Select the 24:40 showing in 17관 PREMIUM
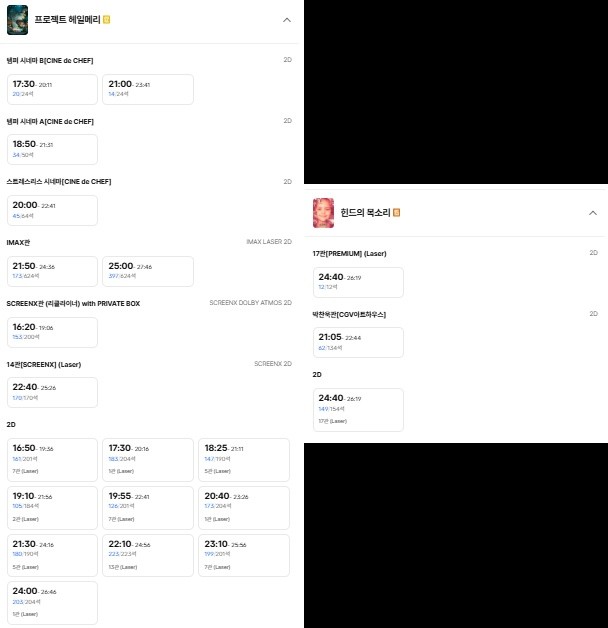Viewport: 608px width, 628px height. (358, 282)
